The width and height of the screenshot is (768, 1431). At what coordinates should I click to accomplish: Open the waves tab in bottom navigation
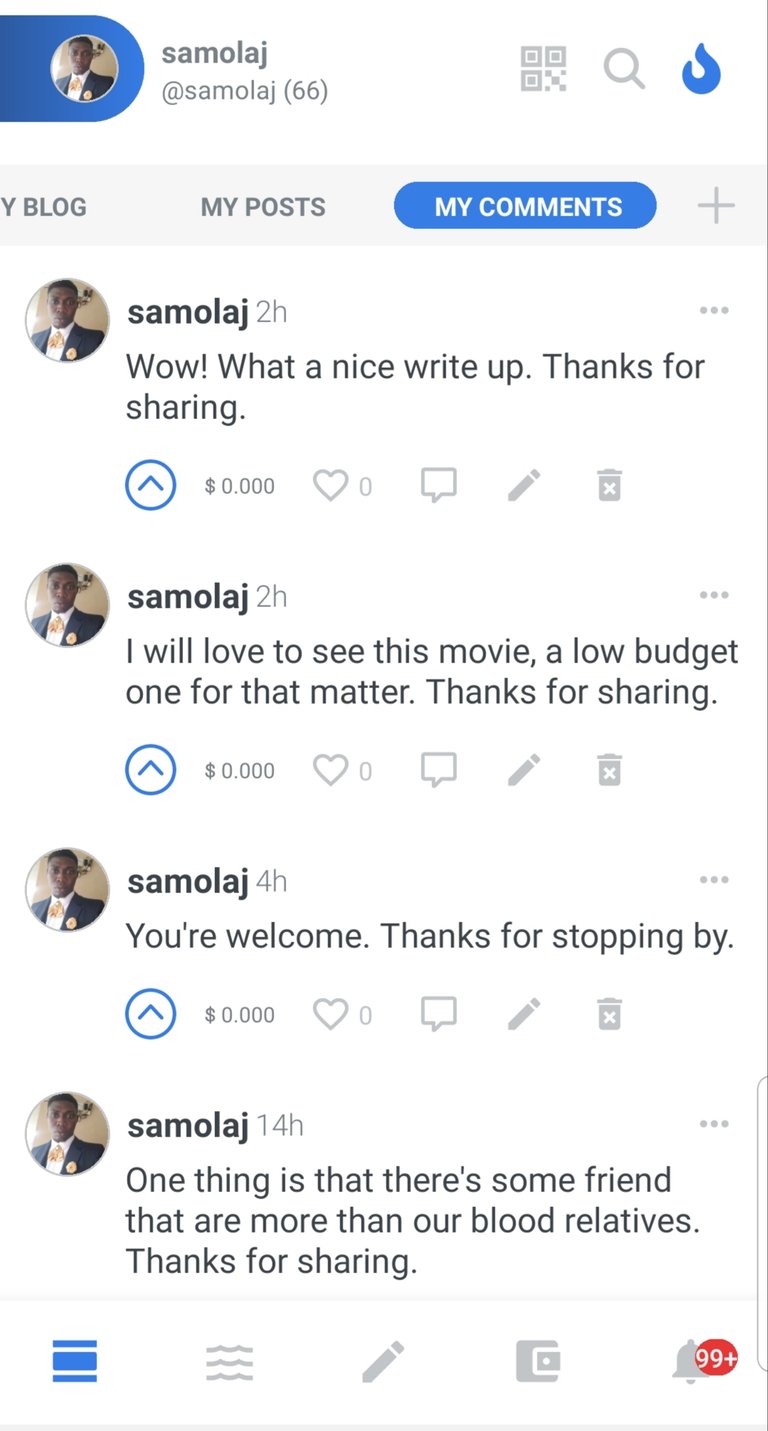coord(230,1362)
